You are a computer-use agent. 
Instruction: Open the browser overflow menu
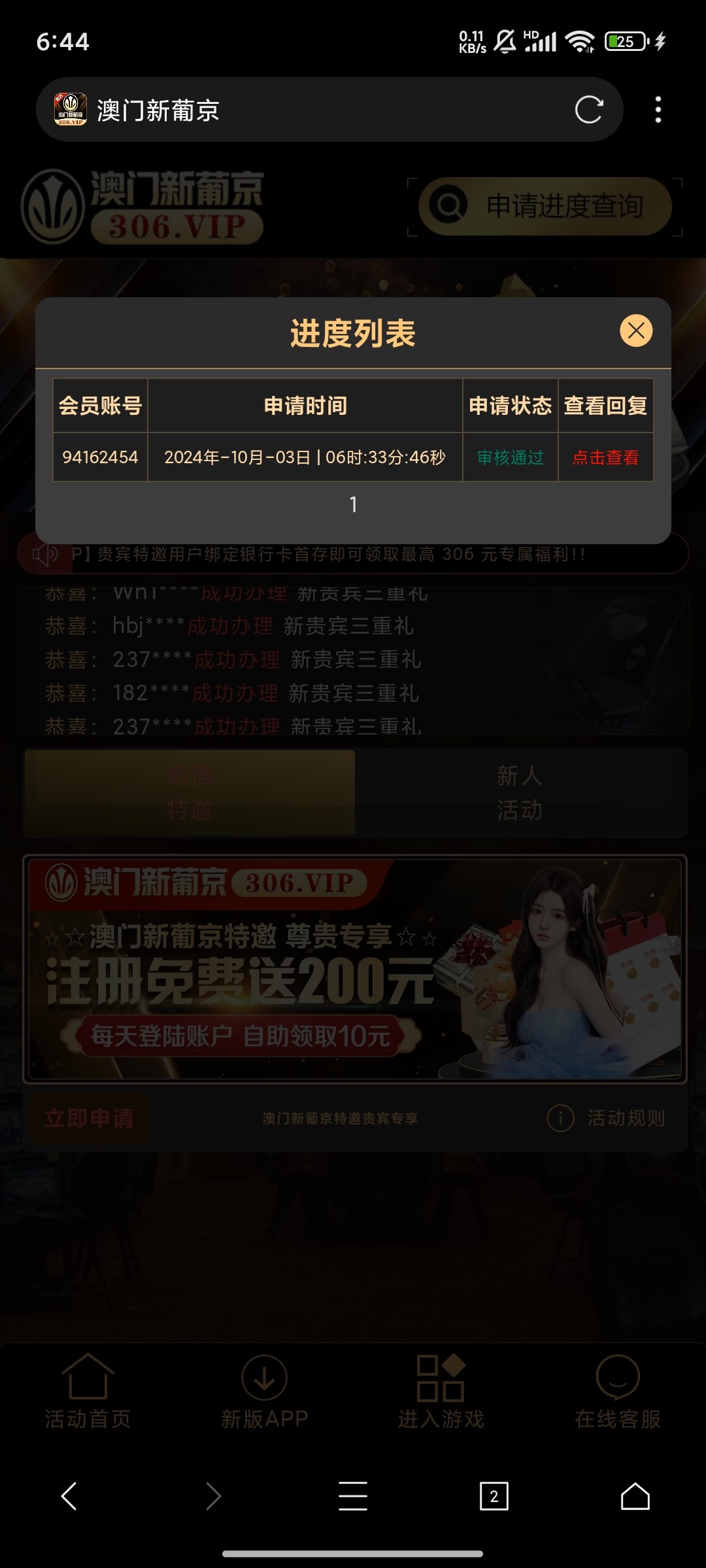click(658, 110)
